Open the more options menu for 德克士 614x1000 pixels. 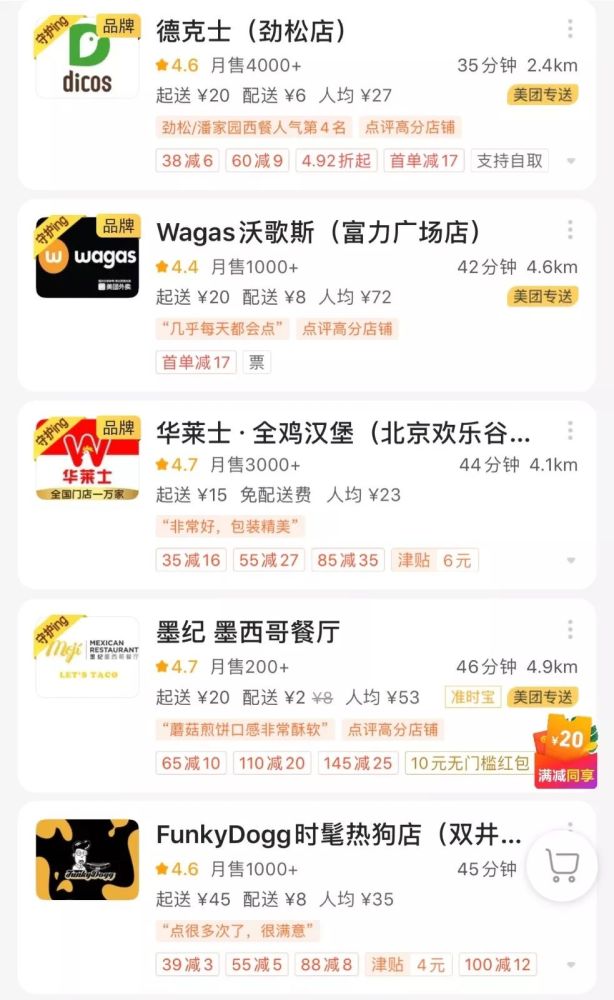coord(570,29)
